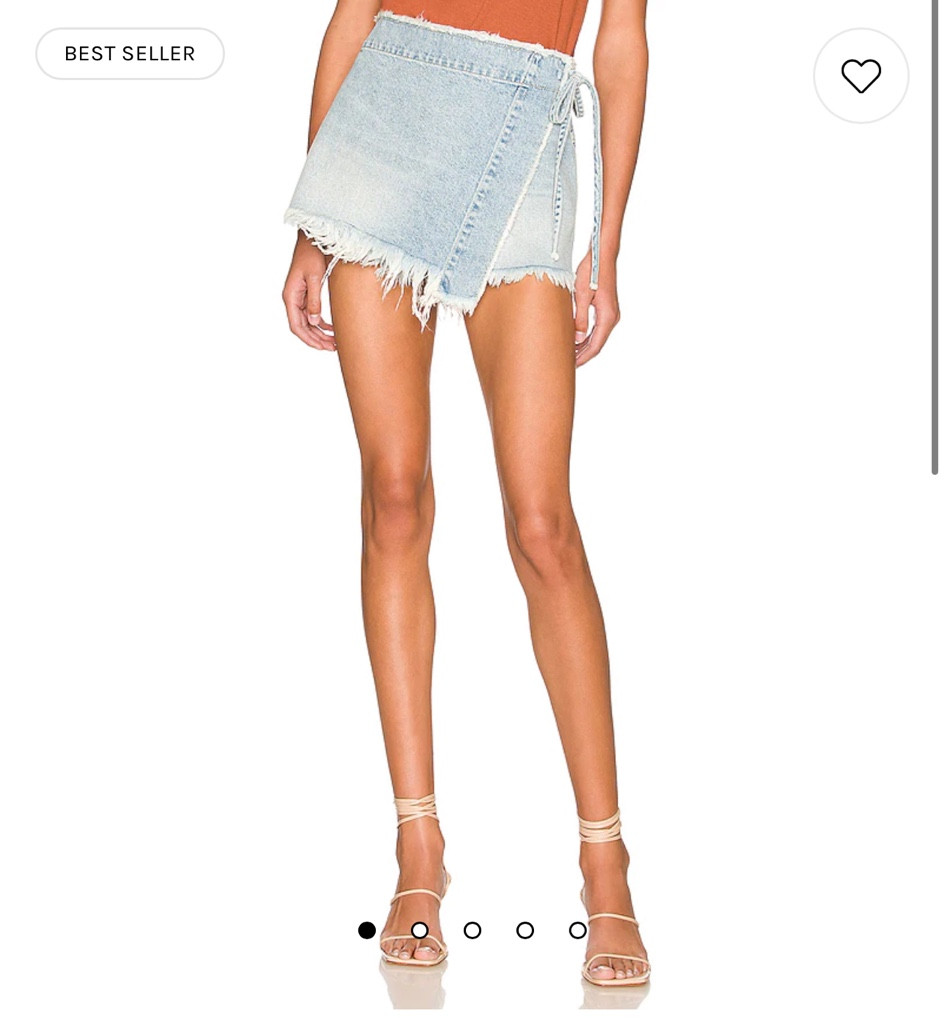Jump to the fourth product photo dot
The height and width of the screenshot is (1018, 945).
(525, 930)
